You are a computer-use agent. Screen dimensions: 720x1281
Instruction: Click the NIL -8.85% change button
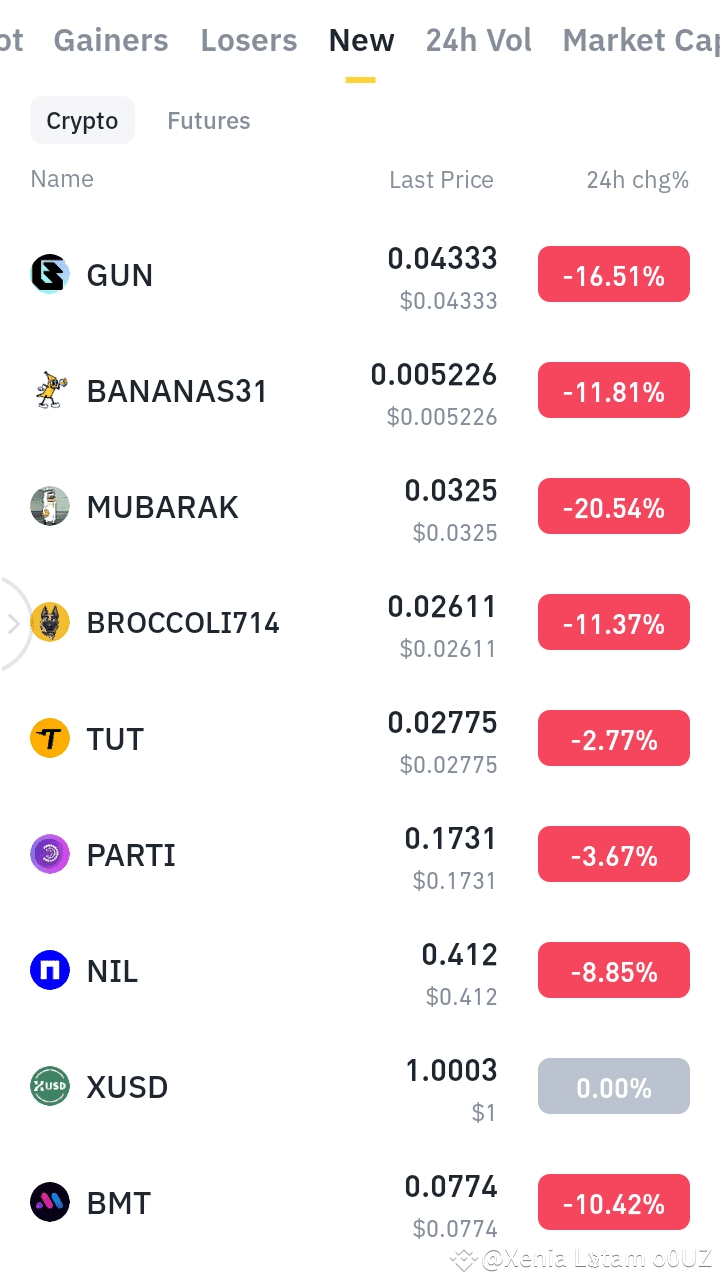pos(613,970)
